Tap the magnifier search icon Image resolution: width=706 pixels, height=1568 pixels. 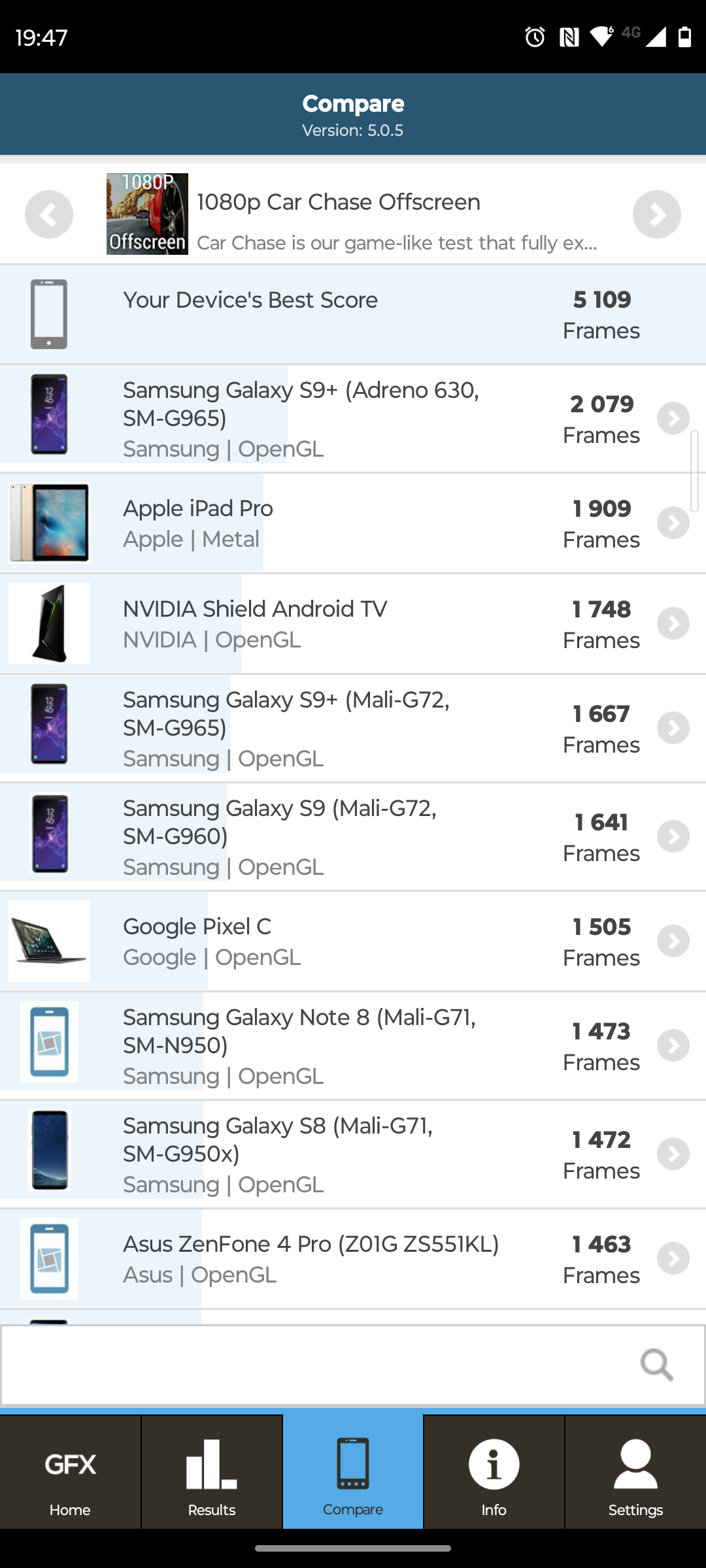pos(656,1365)
